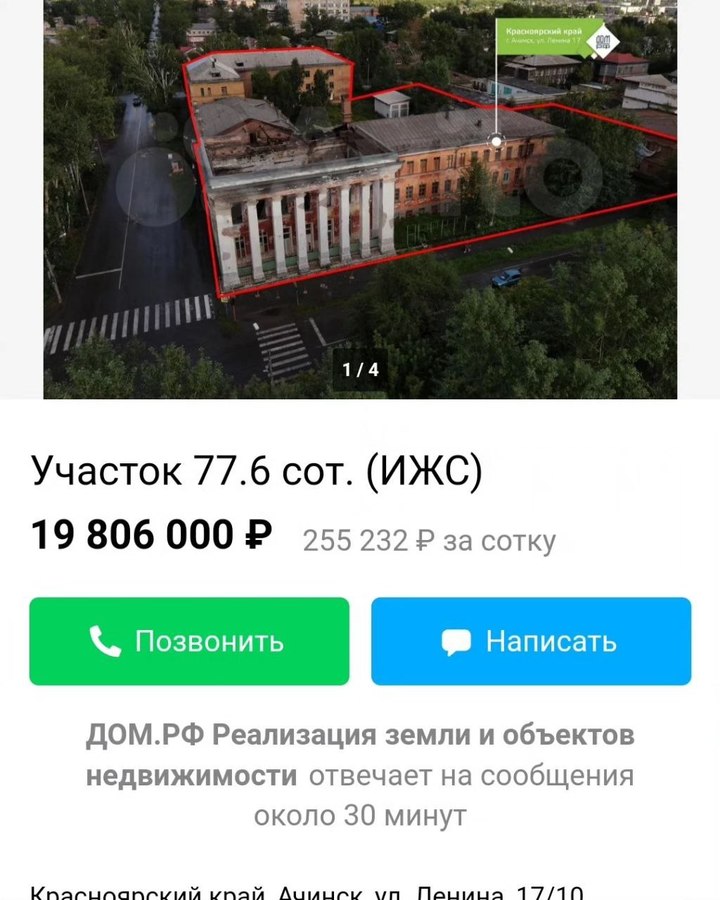Message the seller via Написать
This screenshot has height=900, width=720.
(x=531, y=641)
